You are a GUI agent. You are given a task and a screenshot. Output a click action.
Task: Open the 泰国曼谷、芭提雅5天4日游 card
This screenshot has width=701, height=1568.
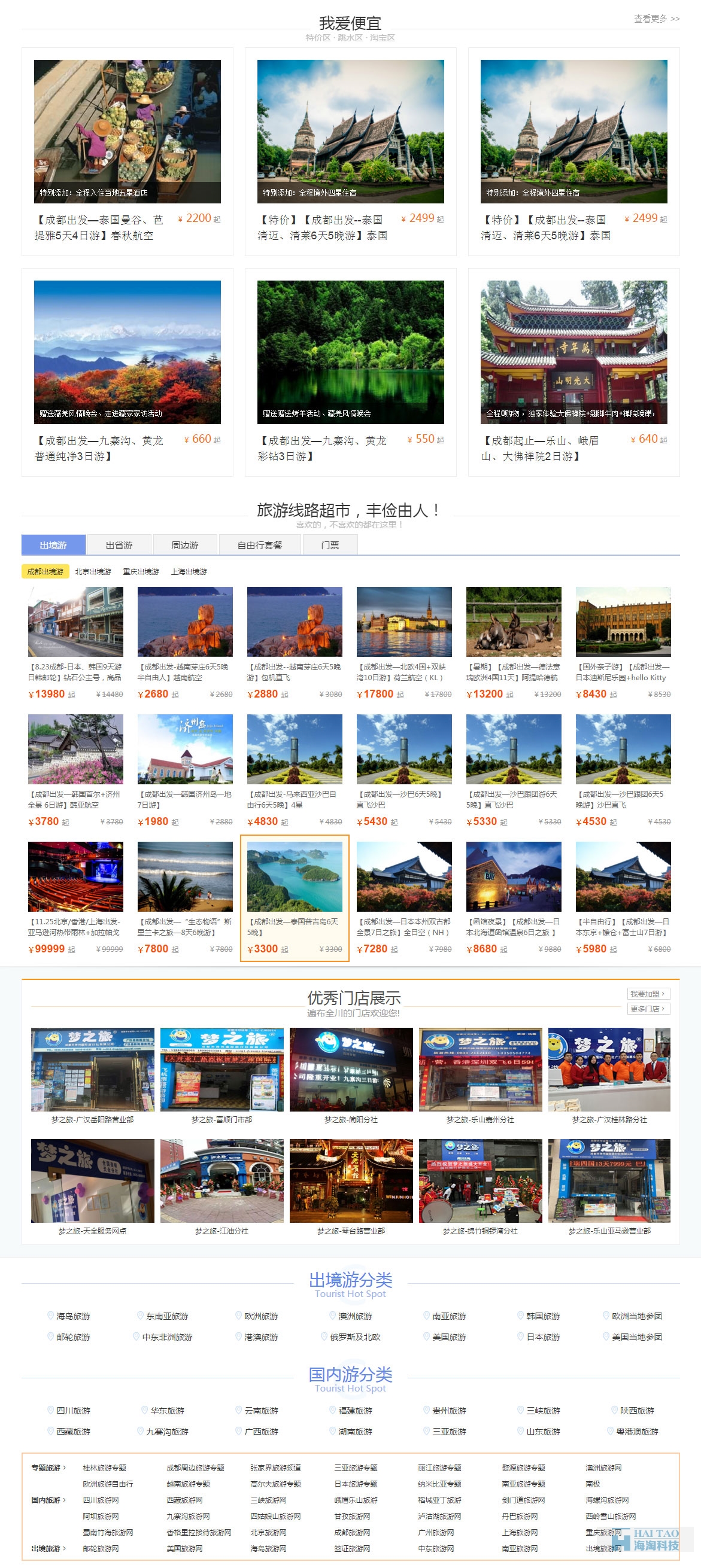click(128, 152)
